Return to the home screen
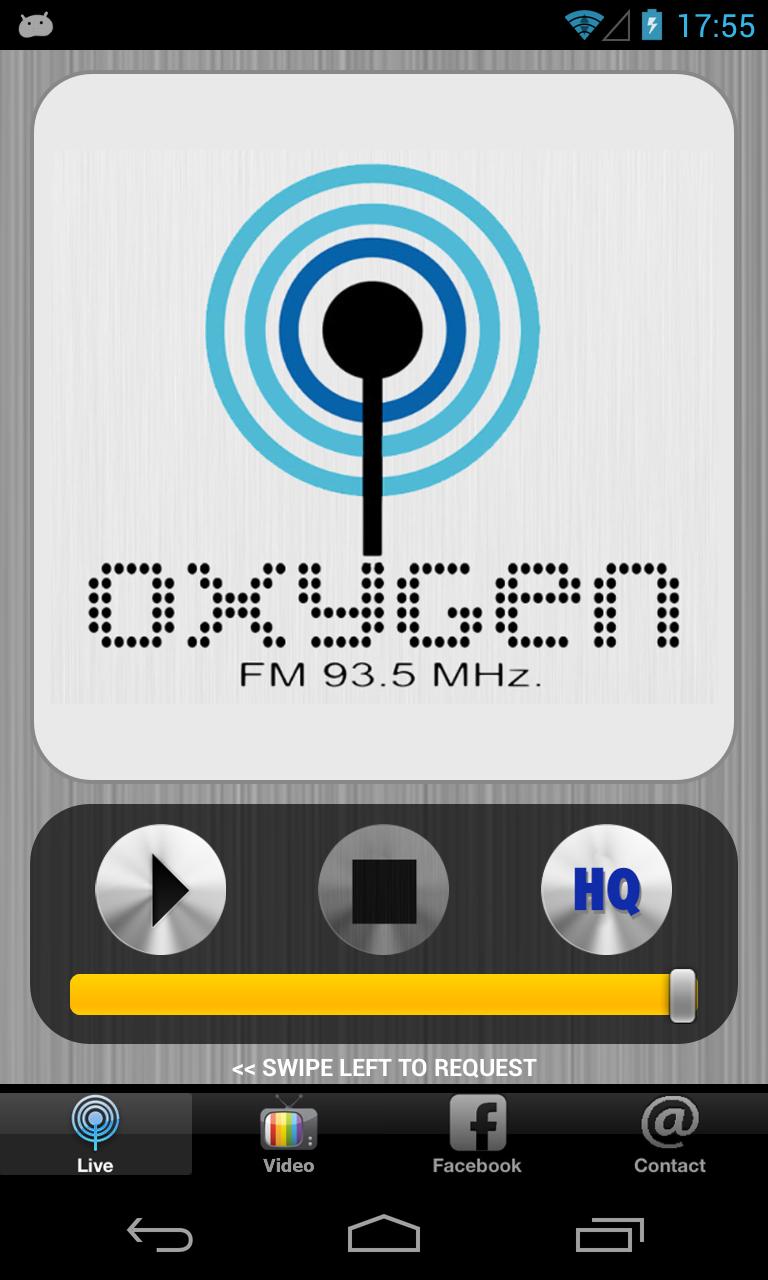Image resolution: width=768 pixels, height=1280 pixels. (384, 1235)
